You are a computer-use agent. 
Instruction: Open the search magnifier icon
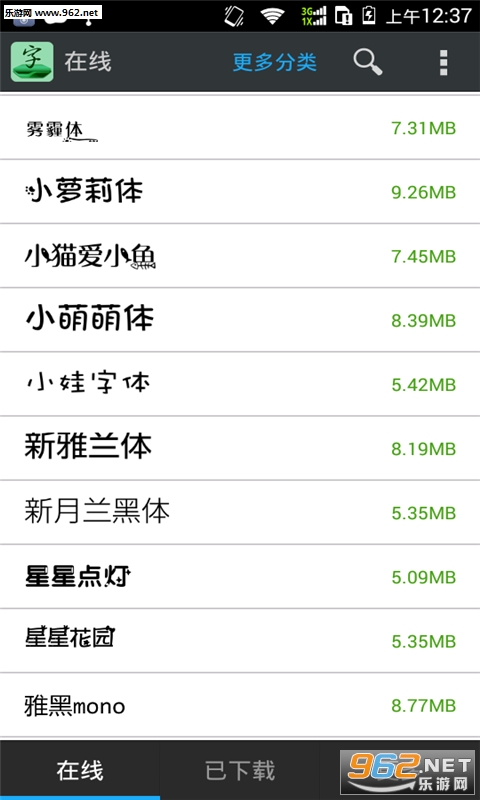[x=368, y=62]
